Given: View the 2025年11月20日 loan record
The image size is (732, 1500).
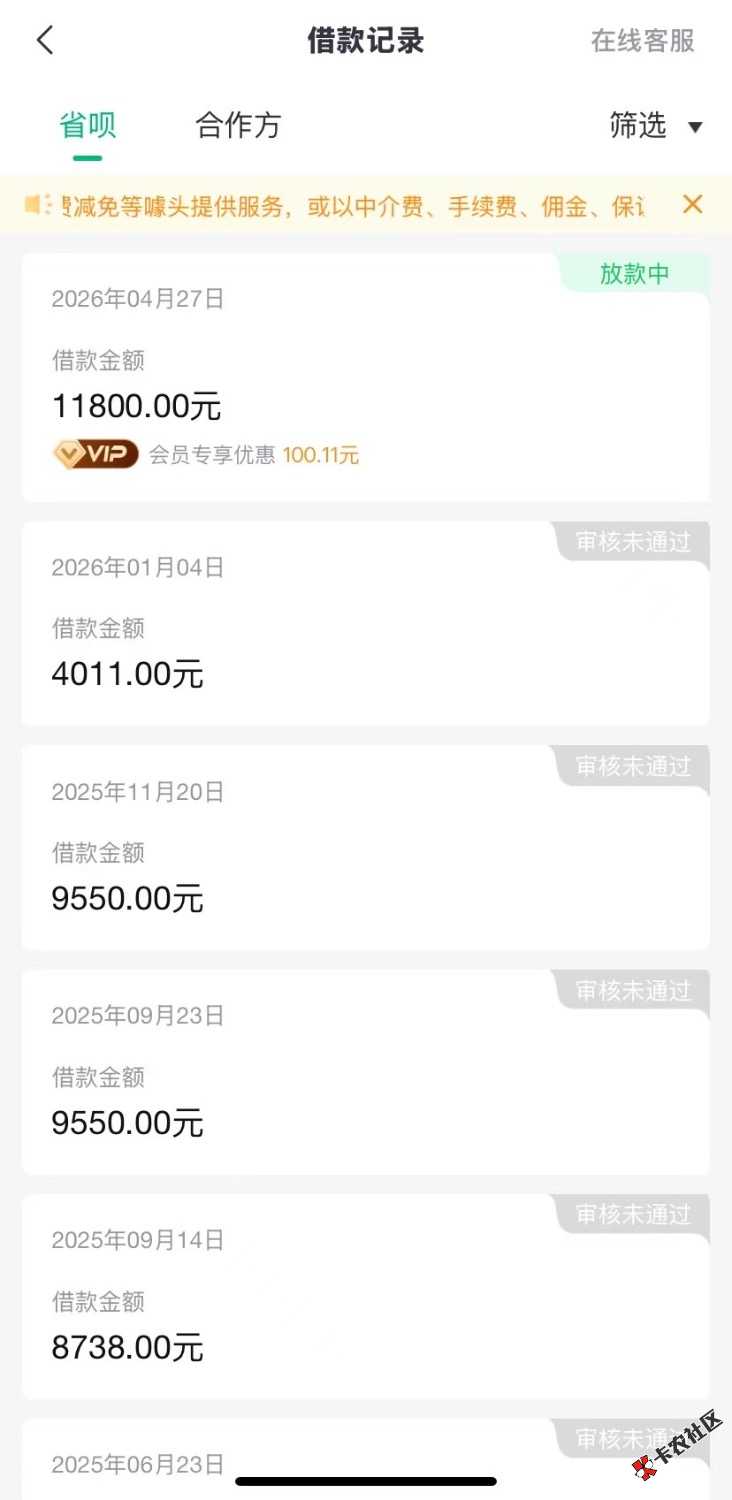Looking at the screenshot, I should (x=365, y=848).
